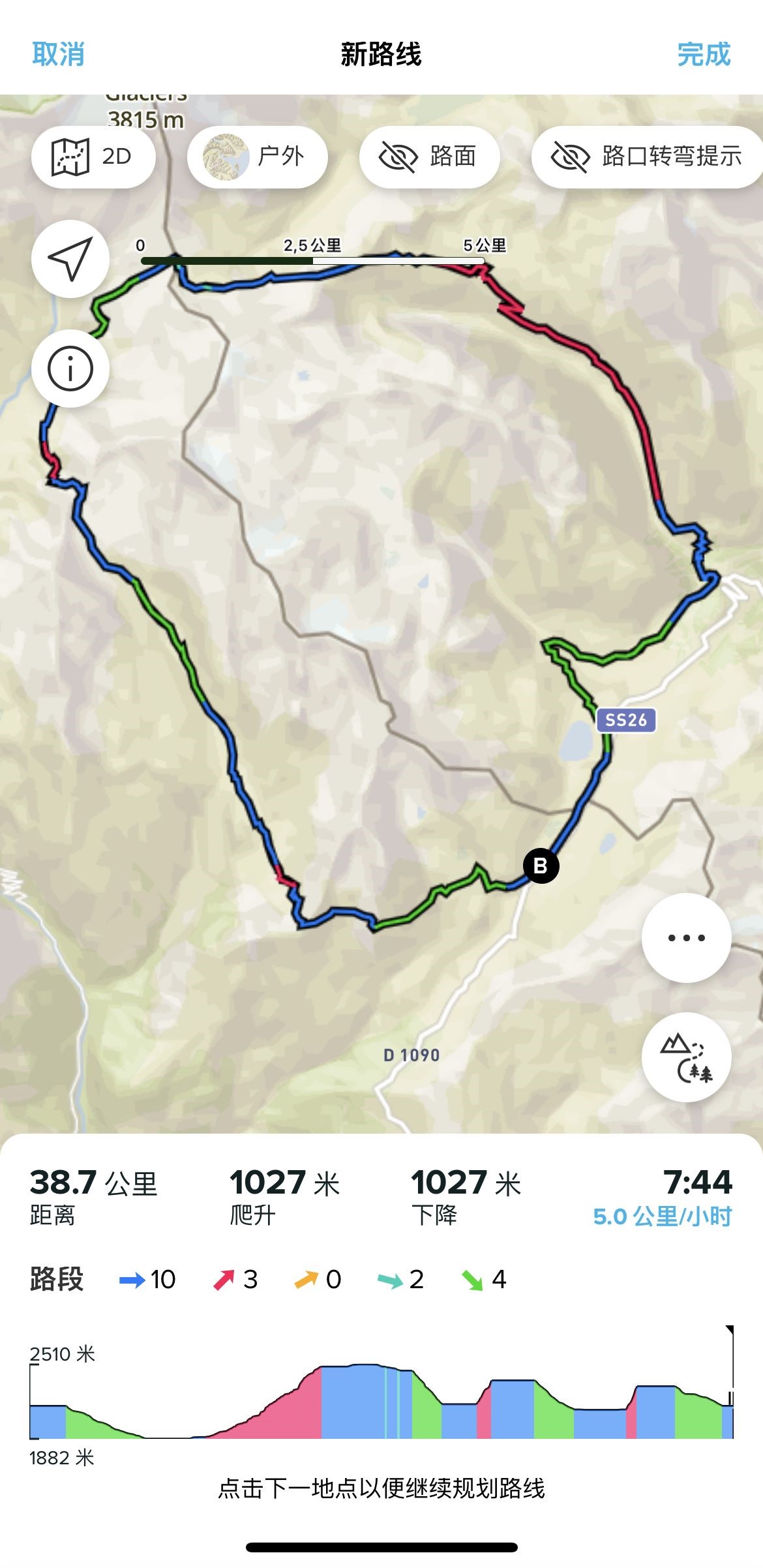Image resolution: width=763 pixels, height=1568 pixels.
Task: Show 路面 surface overlay
Action: [x=428, y=155]
